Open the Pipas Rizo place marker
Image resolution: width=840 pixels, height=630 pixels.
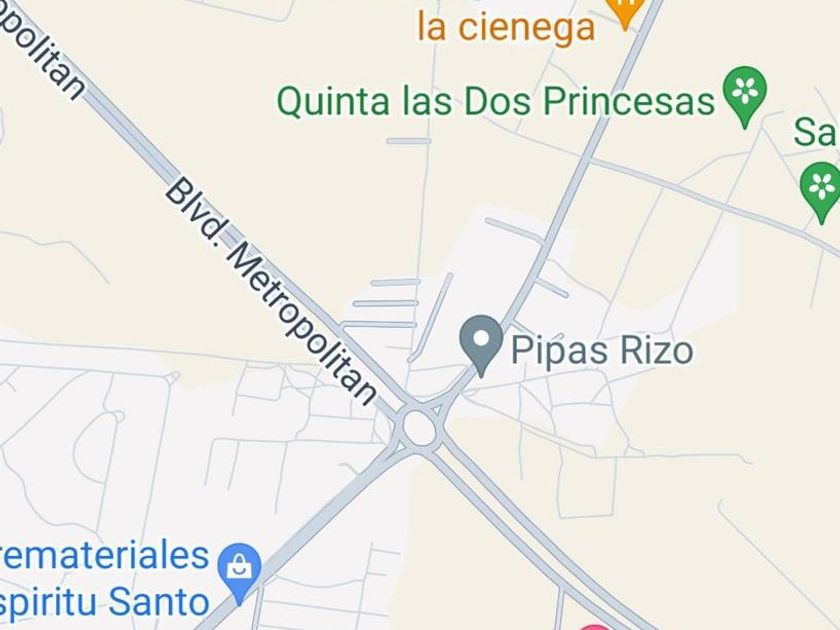(481, 343)
